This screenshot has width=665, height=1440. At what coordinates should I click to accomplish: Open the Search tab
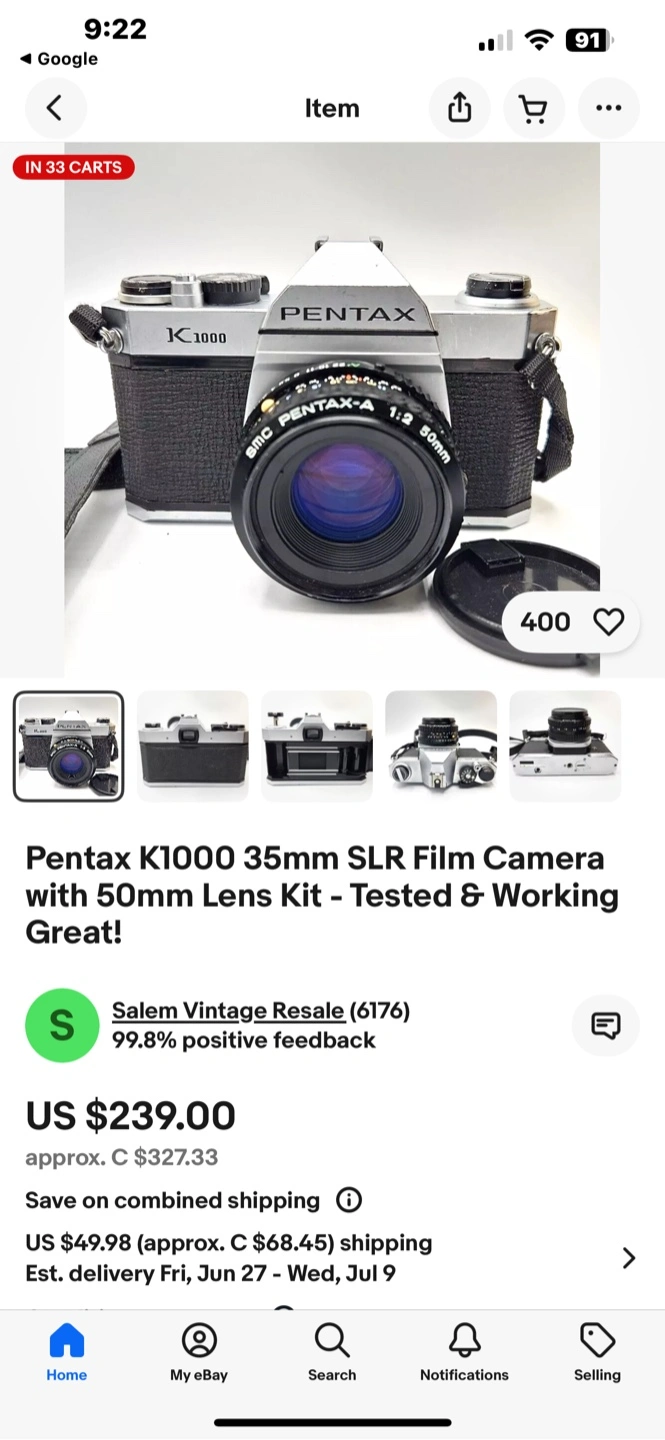click(x=332, y=1352)
